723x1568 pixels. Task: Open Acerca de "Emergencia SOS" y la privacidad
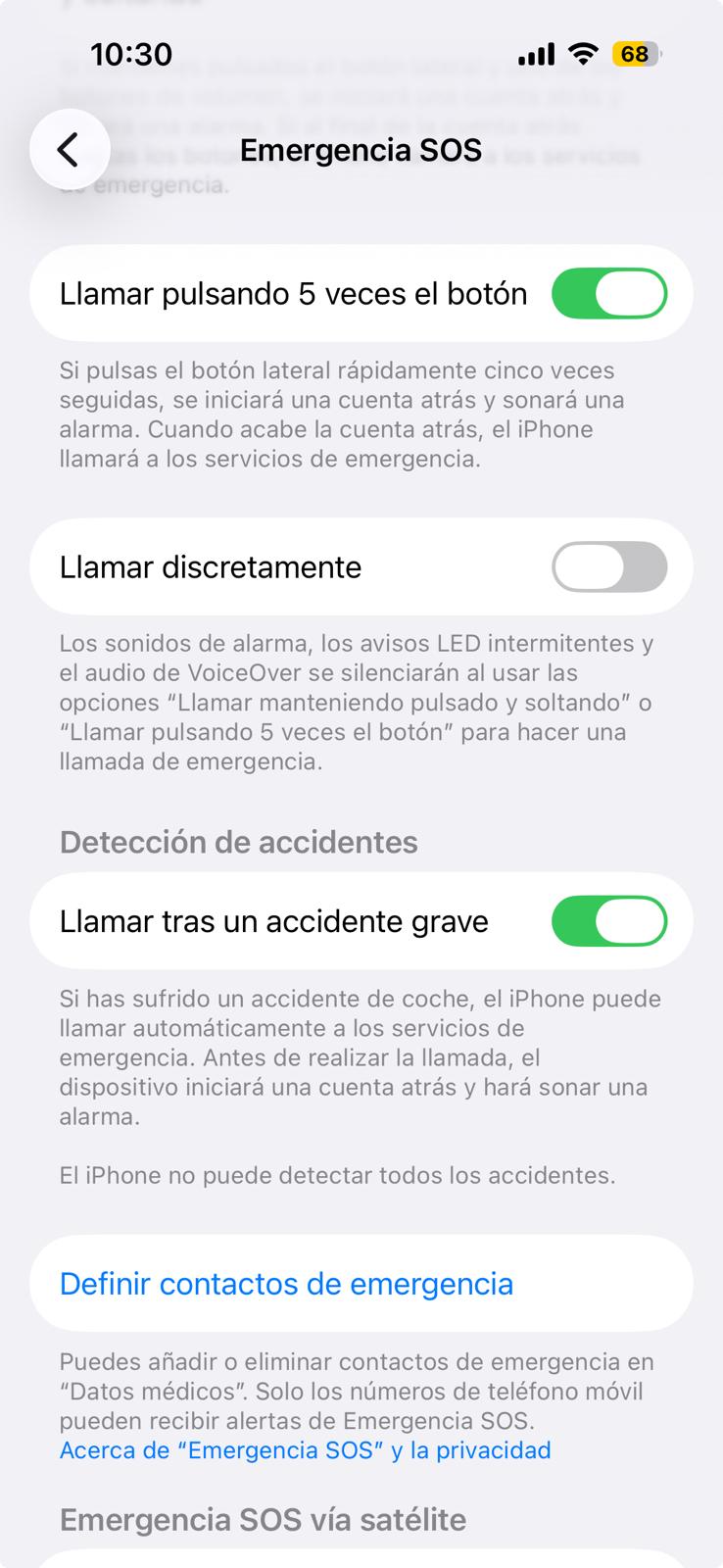(305, 1450)
